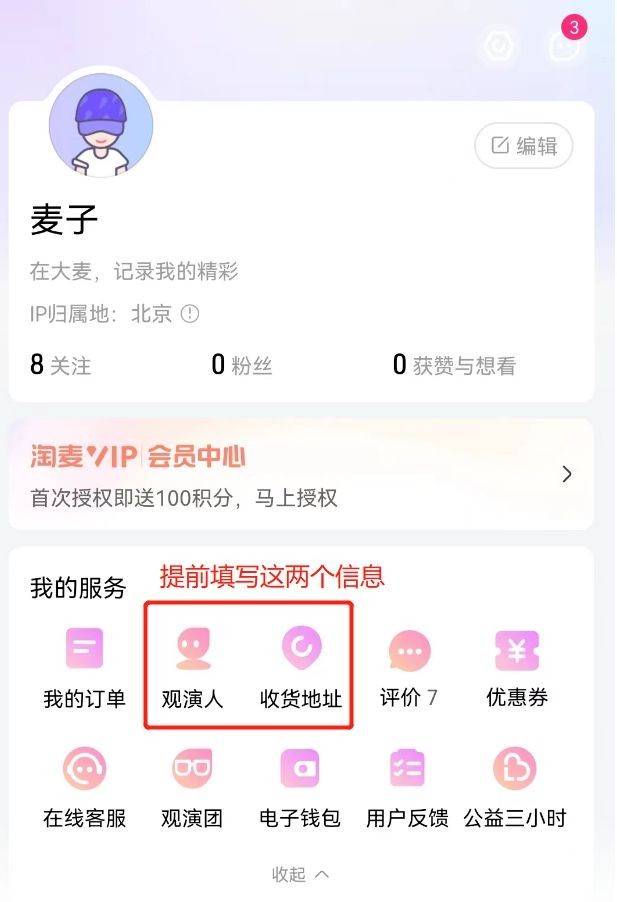Collapse services with 收起
Viewport: 617px width, 902px height.
[300, 874]
